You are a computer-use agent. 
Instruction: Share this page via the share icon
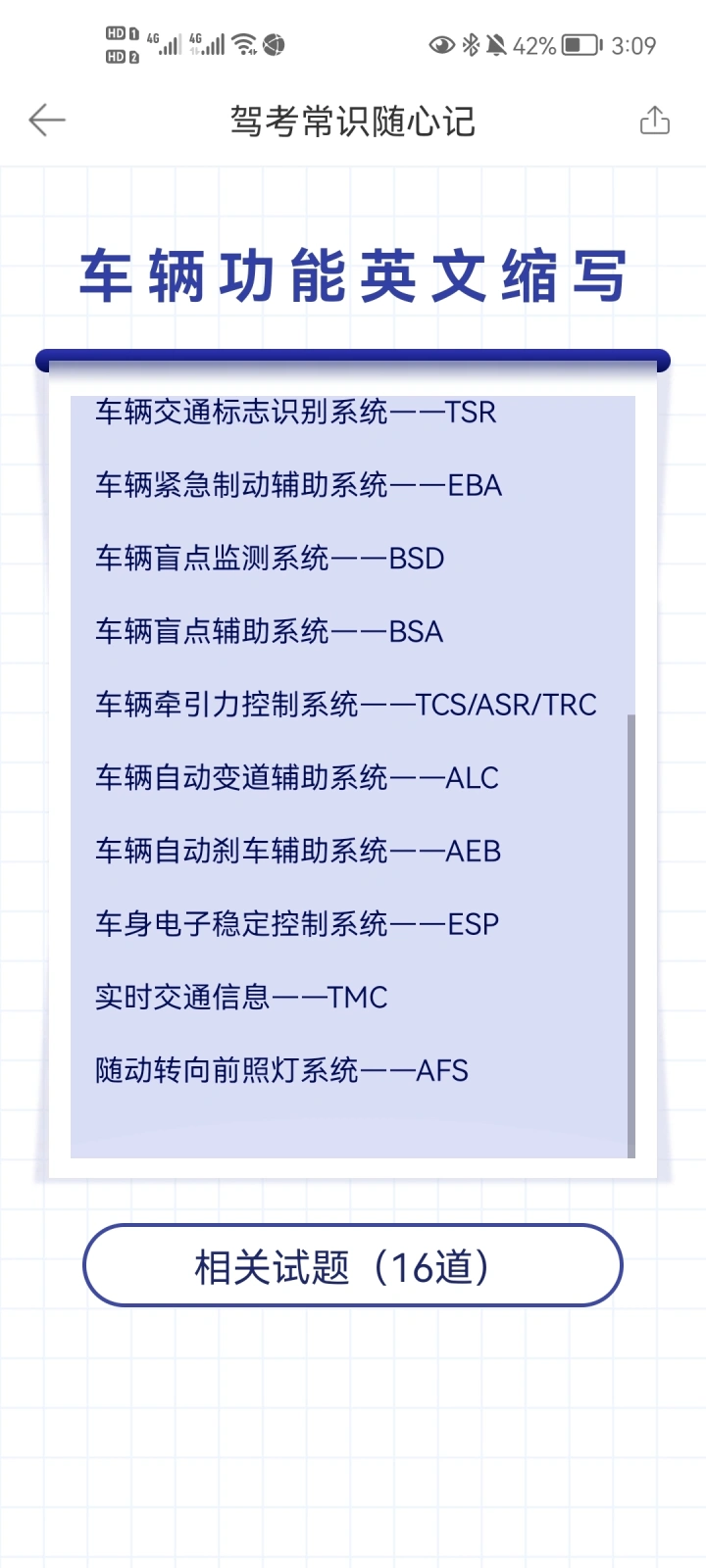point(654,120)
